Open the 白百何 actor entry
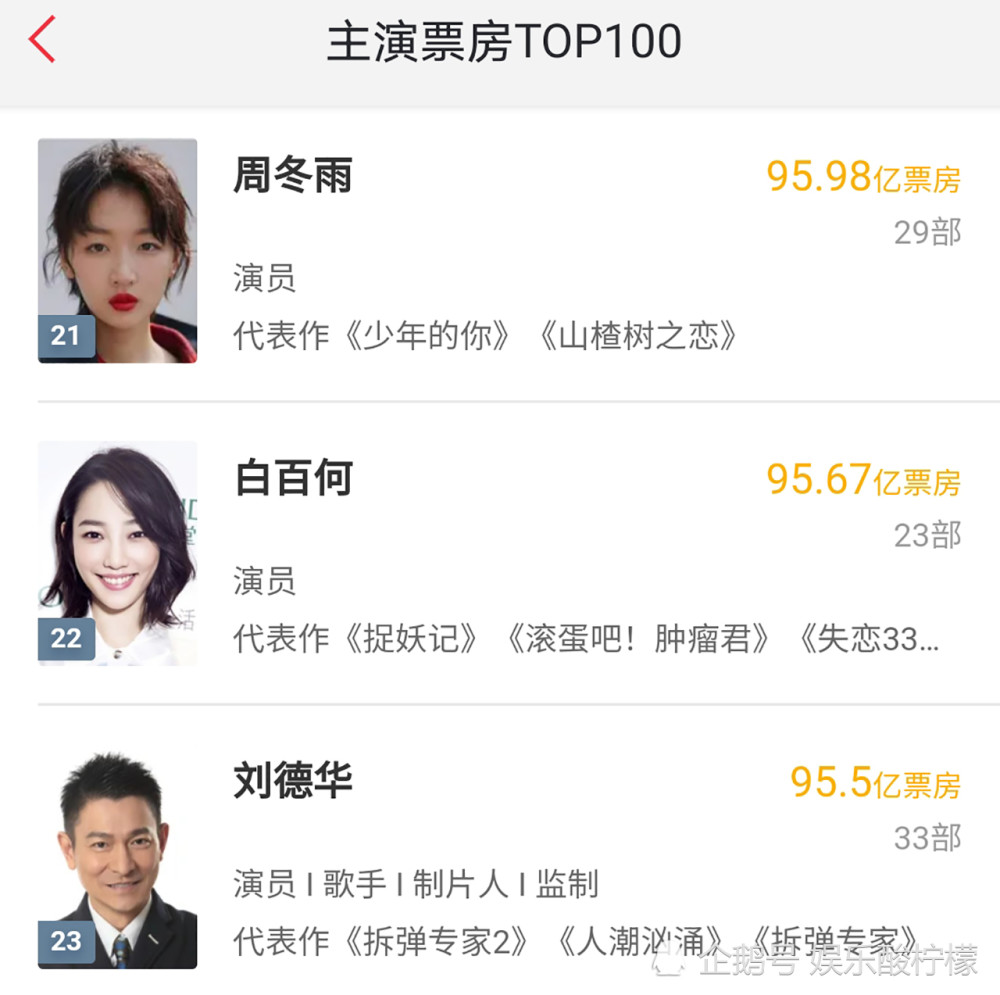Screen dimensions: 1000x995 pyautogui.click(x=293, y=480)
